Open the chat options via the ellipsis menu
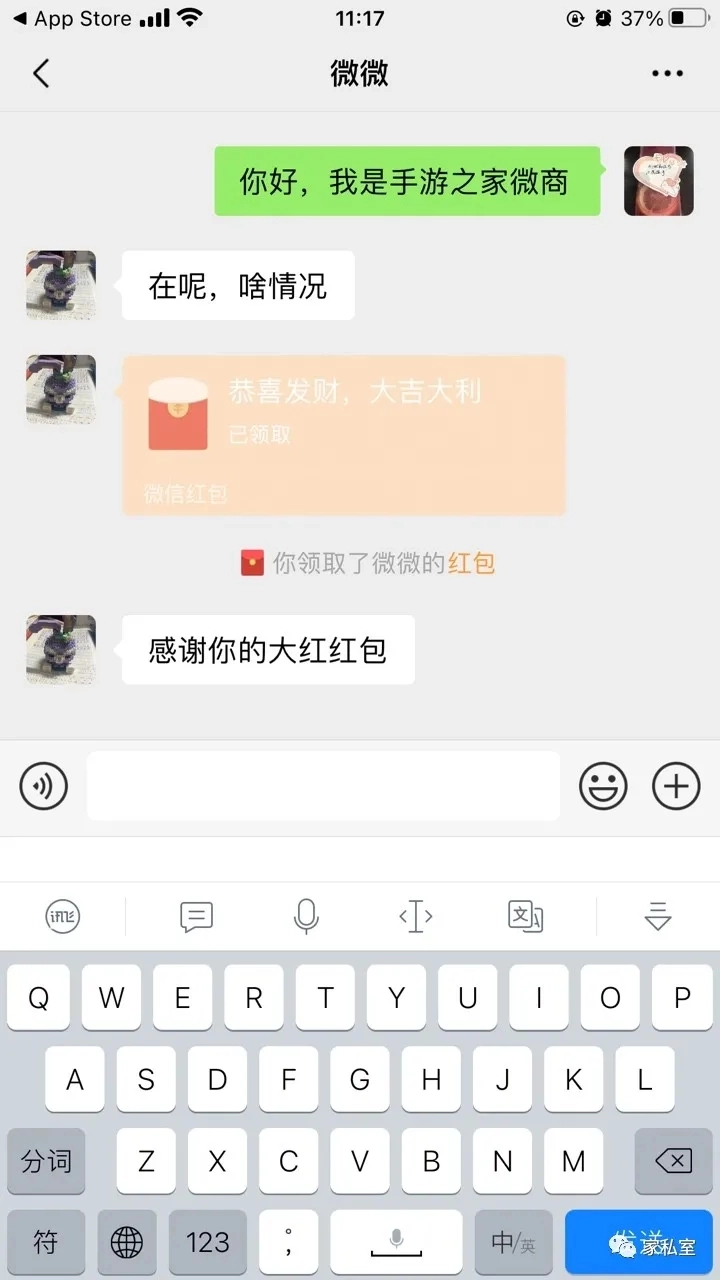Screen dimensions: 720x1280 point(665,72)
